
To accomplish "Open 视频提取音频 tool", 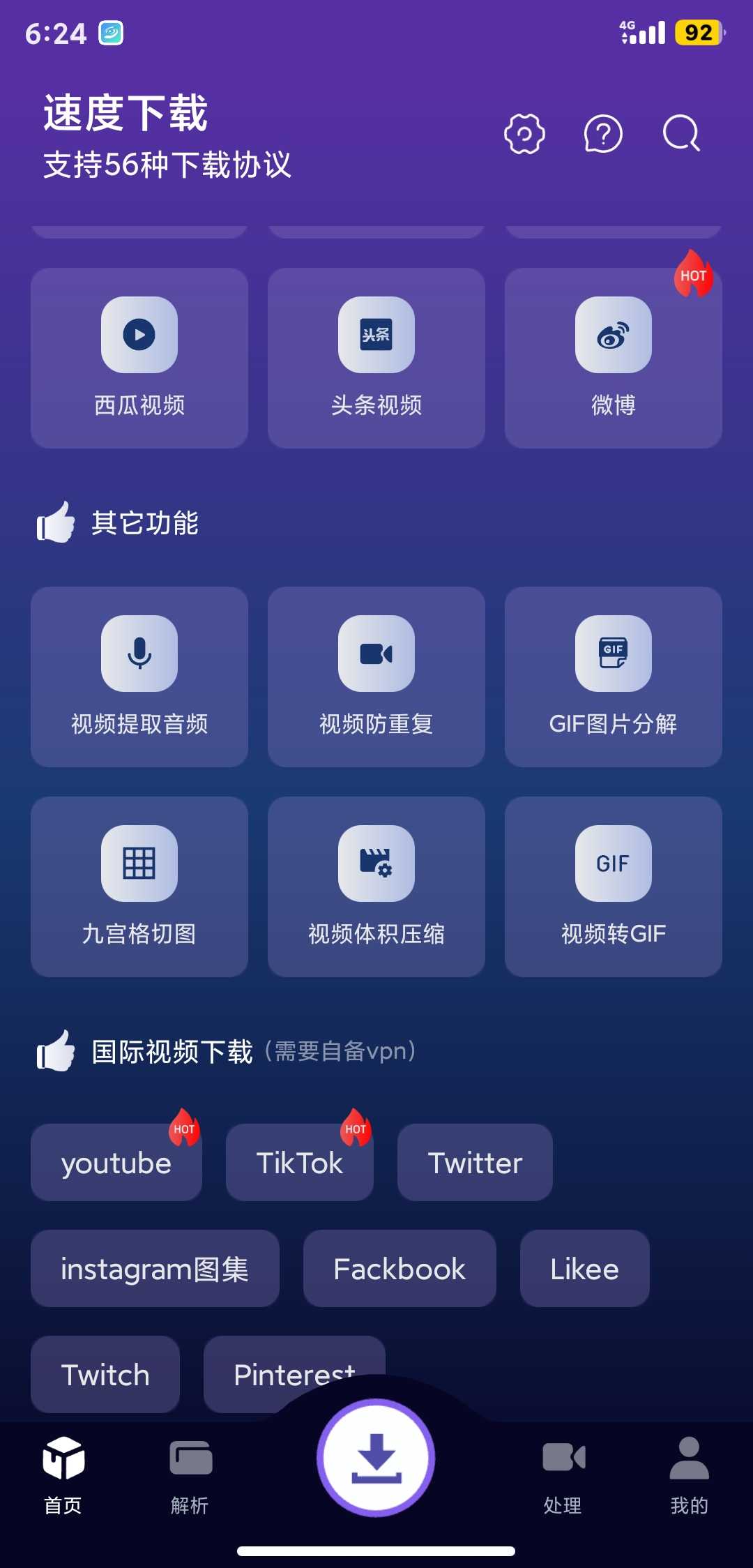I will click(x=139, y=677).
